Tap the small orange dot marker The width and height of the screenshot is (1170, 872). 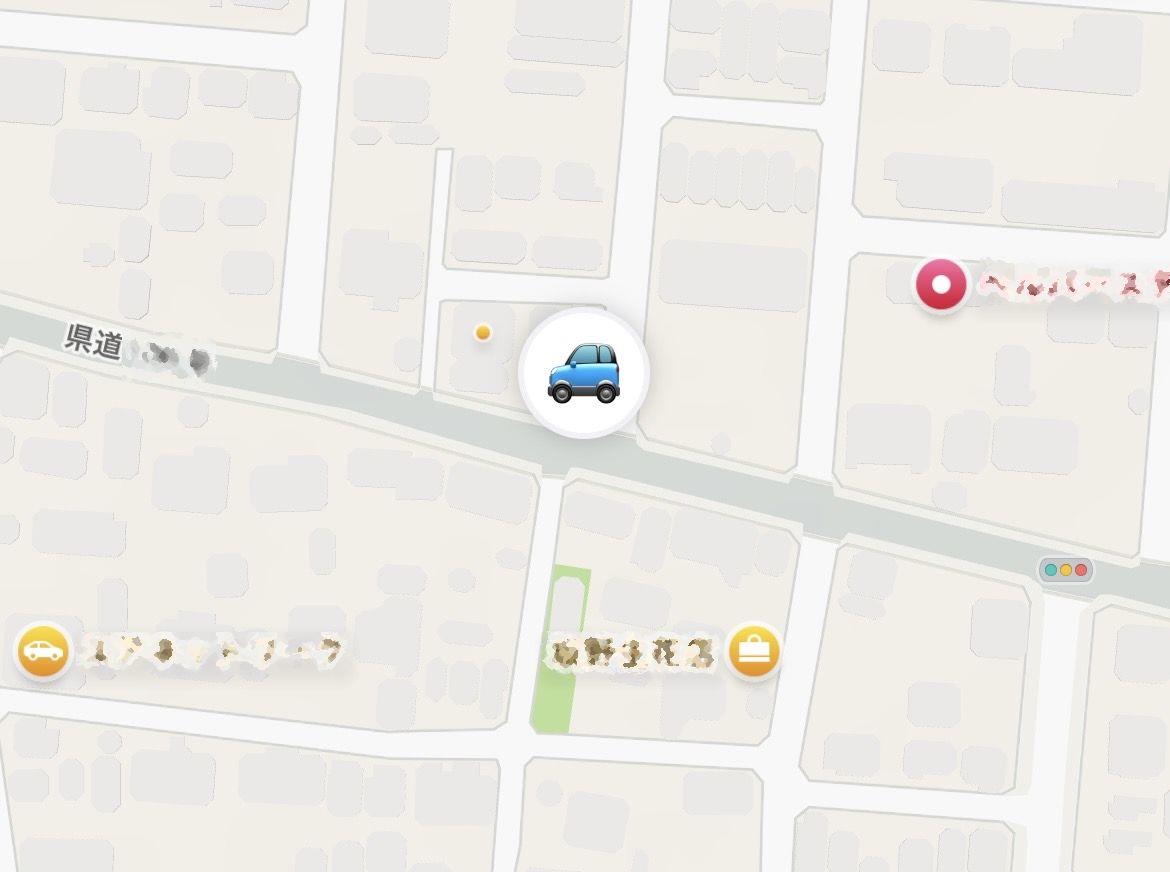[x=483, y=332]
